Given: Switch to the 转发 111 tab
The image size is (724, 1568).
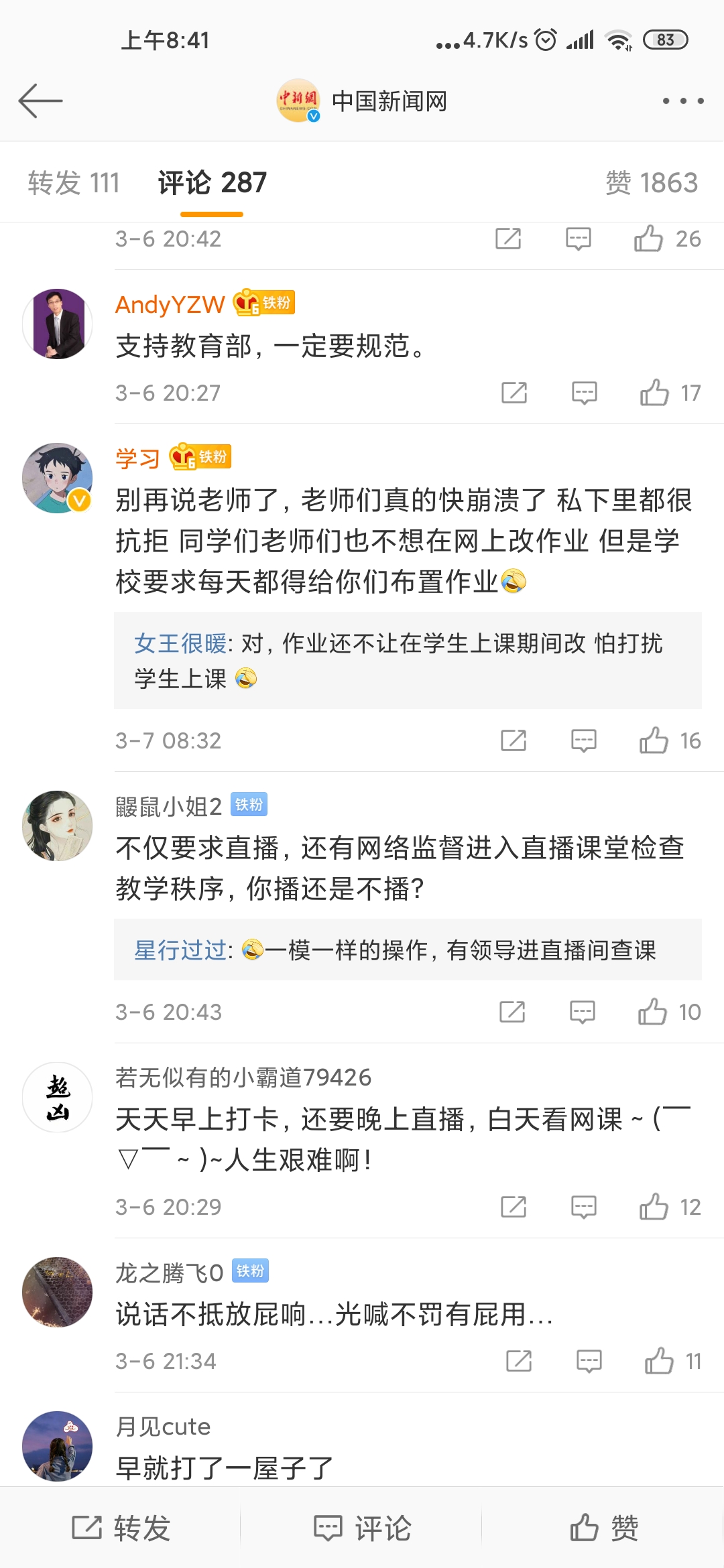Looking at the screenshot, I should [74, 183].
